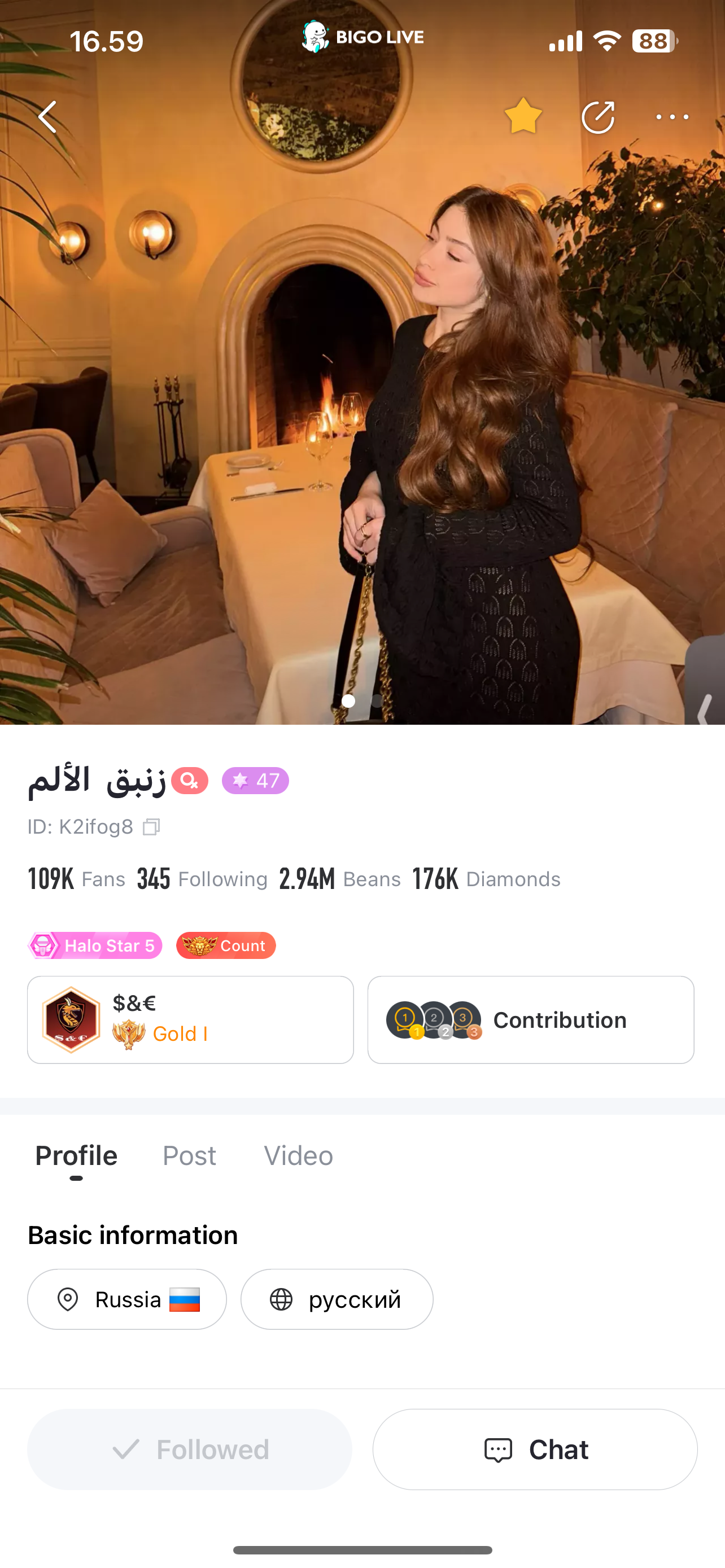The height and width of the screenshot is (1568, 725).
Task: Unfollow via the Followed button
Action: [189, 1449]
